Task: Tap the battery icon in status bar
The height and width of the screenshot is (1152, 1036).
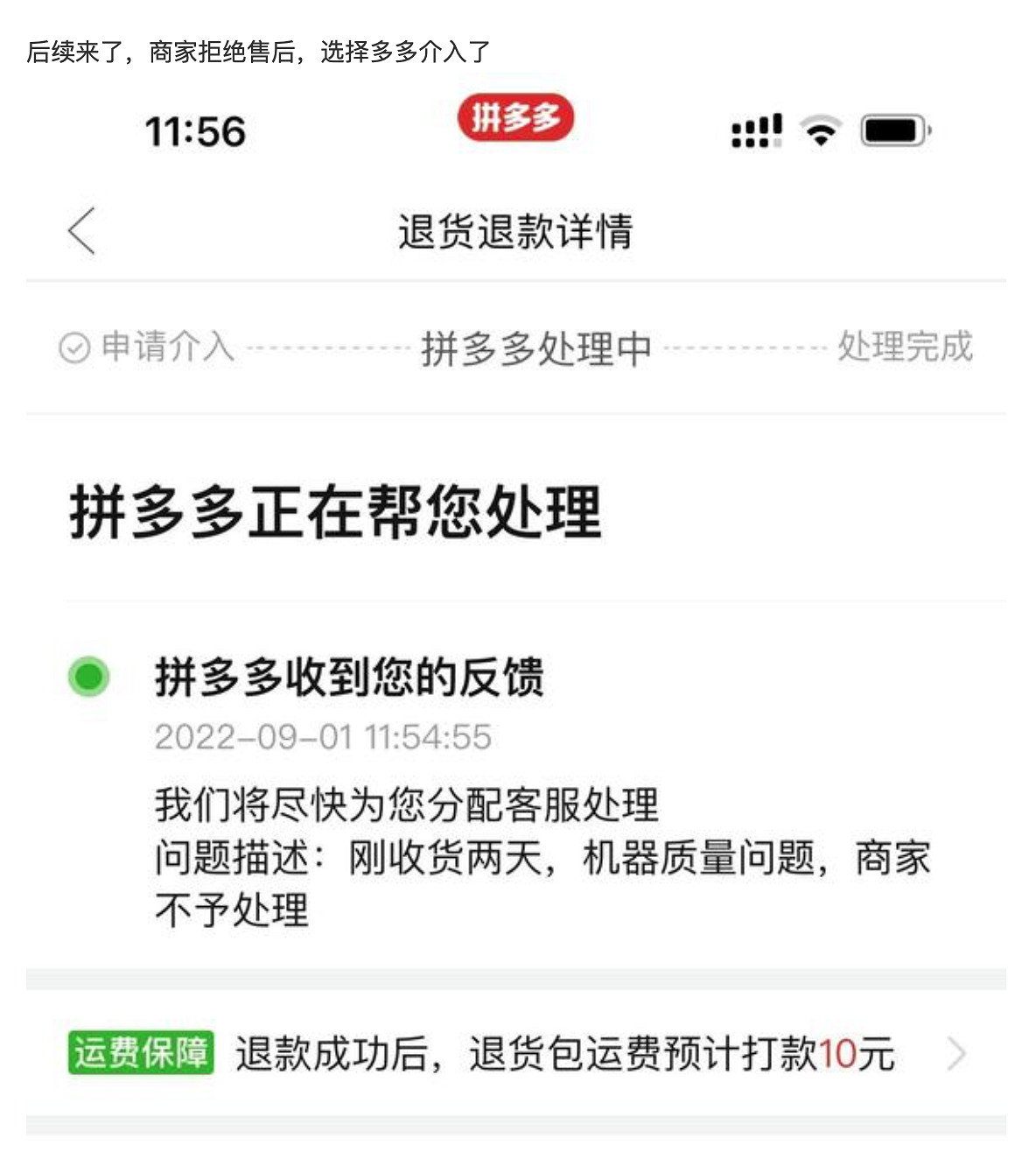Action: 891,130
